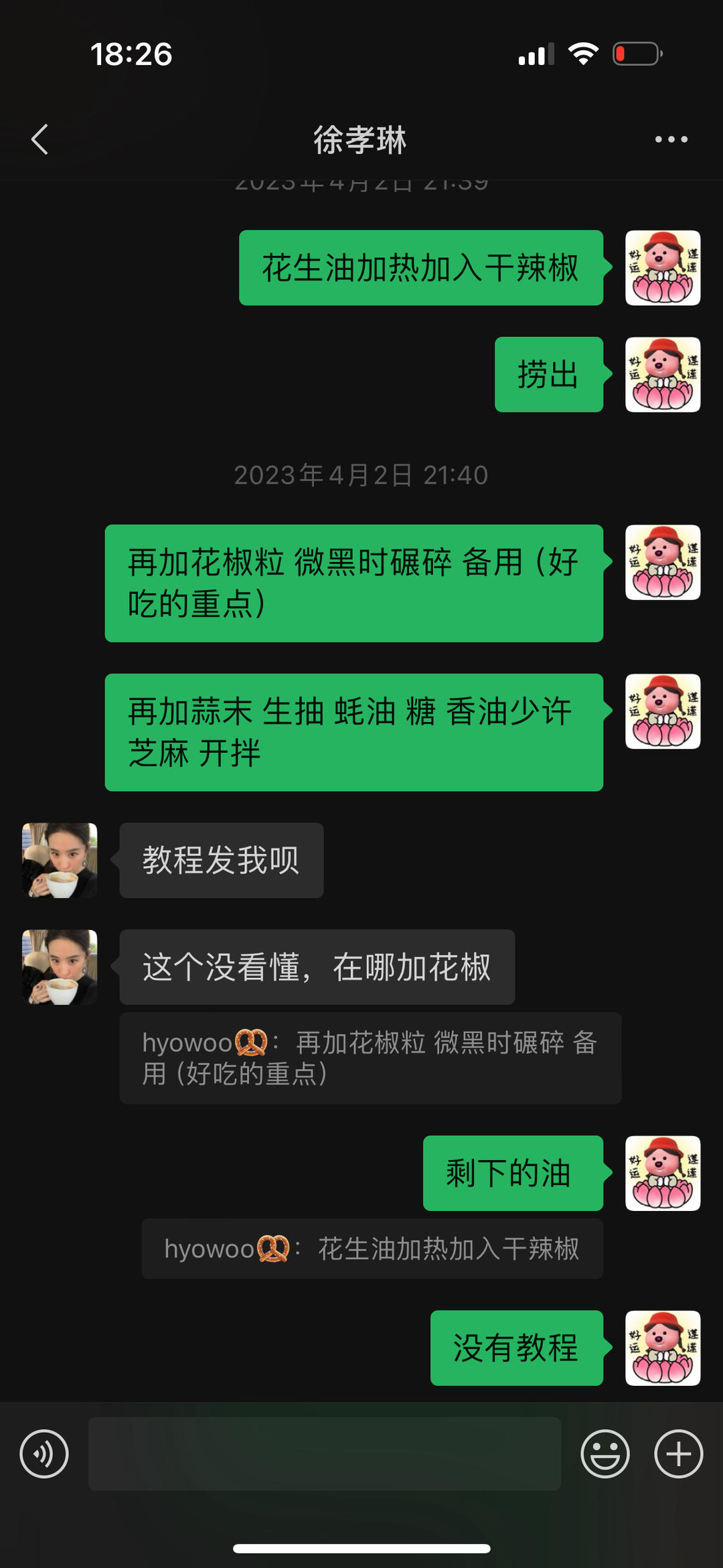Screen dimensions: 723x1568
Task: Tap the 教程发我呗 gray message
Action: click(x=221, y=861)
